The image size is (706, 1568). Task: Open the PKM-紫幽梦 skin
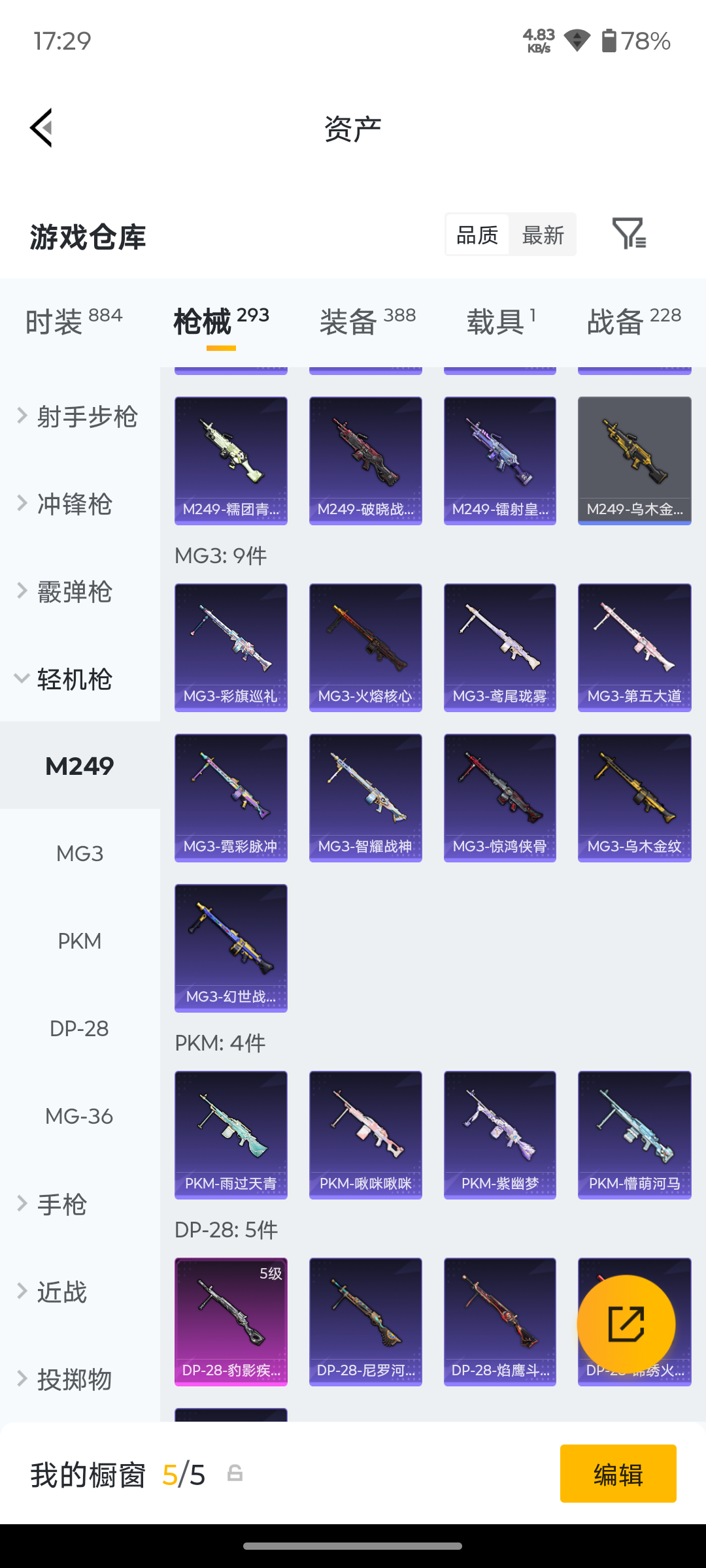coord(500,1135)
